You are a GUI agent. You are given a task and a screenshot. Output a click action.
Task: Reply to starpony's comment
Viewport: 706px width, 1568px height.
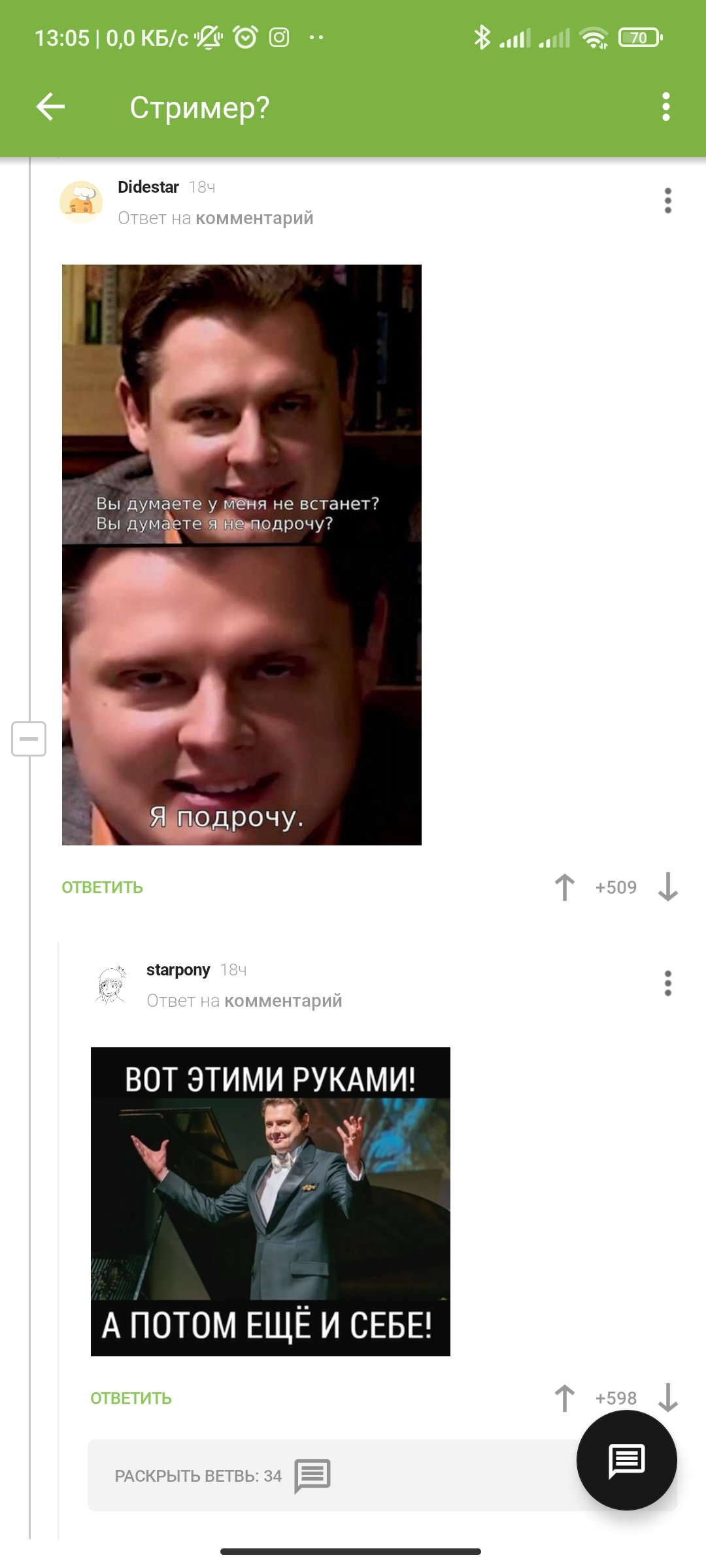point(131,1398)
